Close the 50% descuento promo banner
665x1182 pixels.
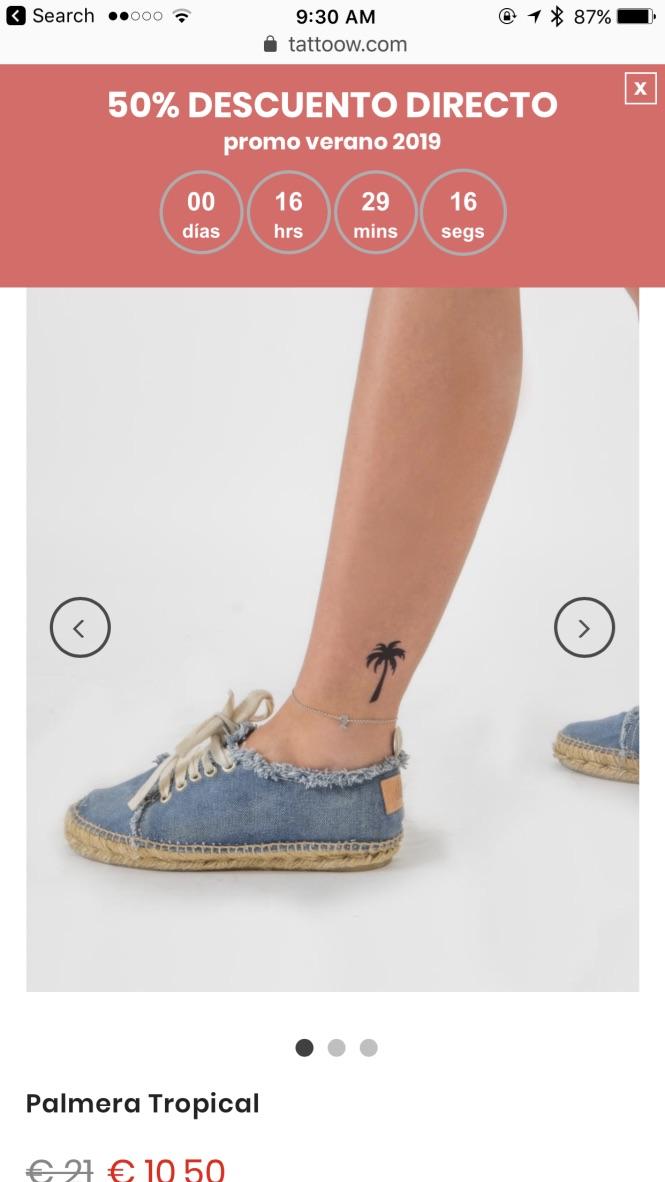(x=640, y=88)
